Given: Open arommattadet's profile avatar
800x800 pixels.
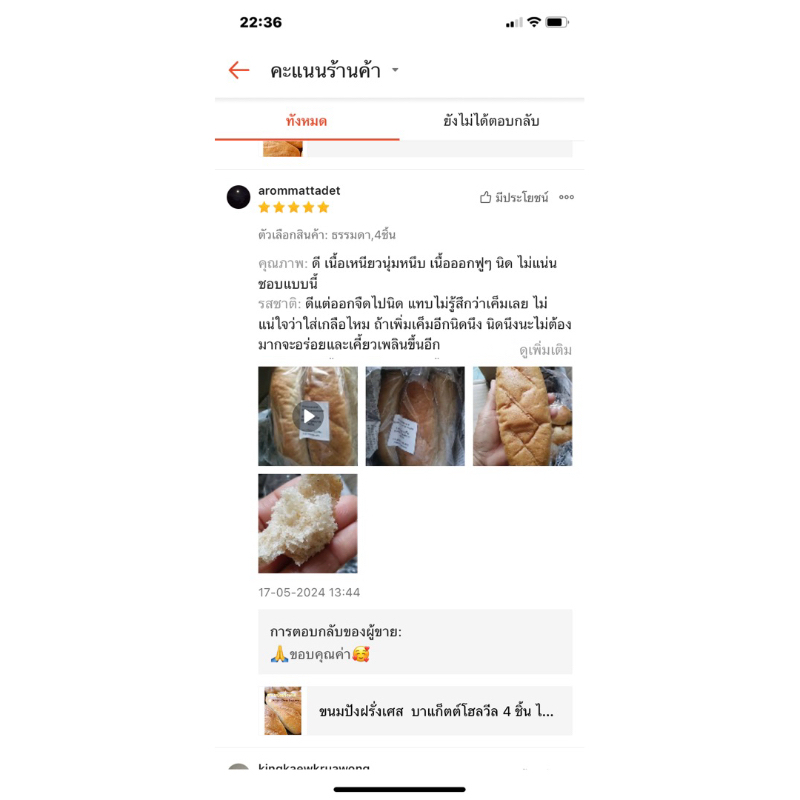Looking at the screenshot, I should click(238, 197).
